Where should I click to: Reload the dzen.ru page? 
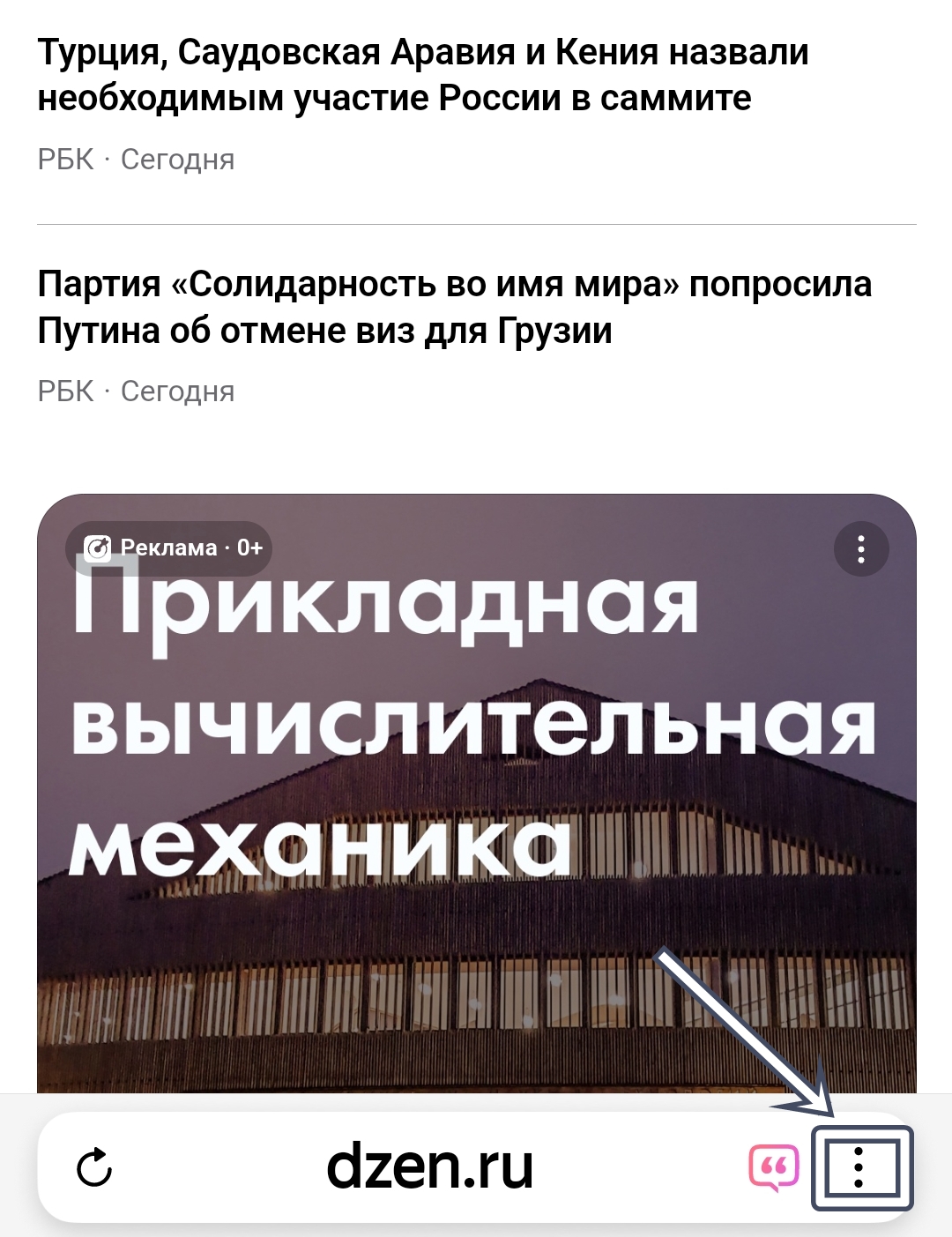[x=94, y=1168]
